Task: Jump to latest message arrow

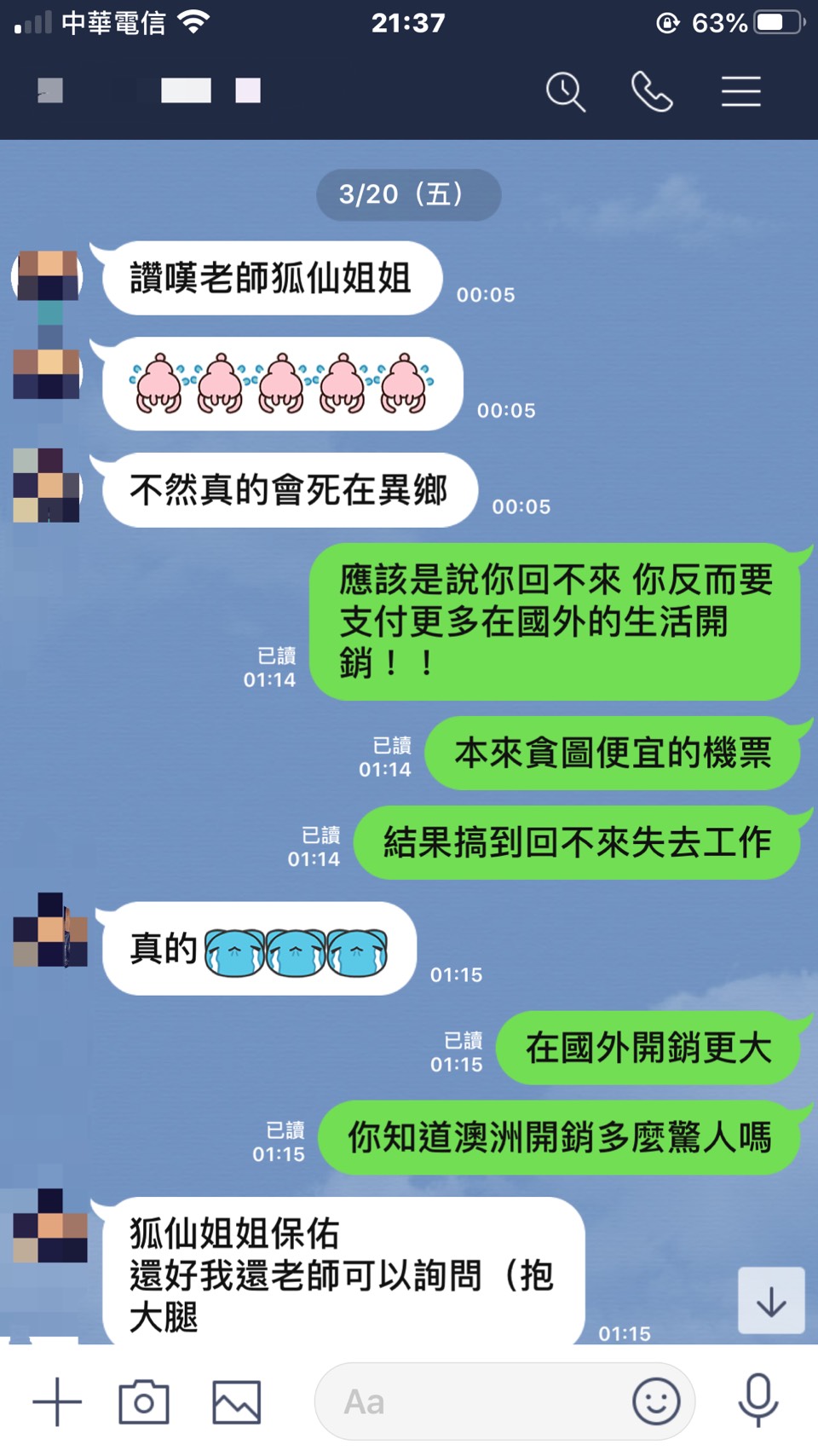Action: [771, 1301]
